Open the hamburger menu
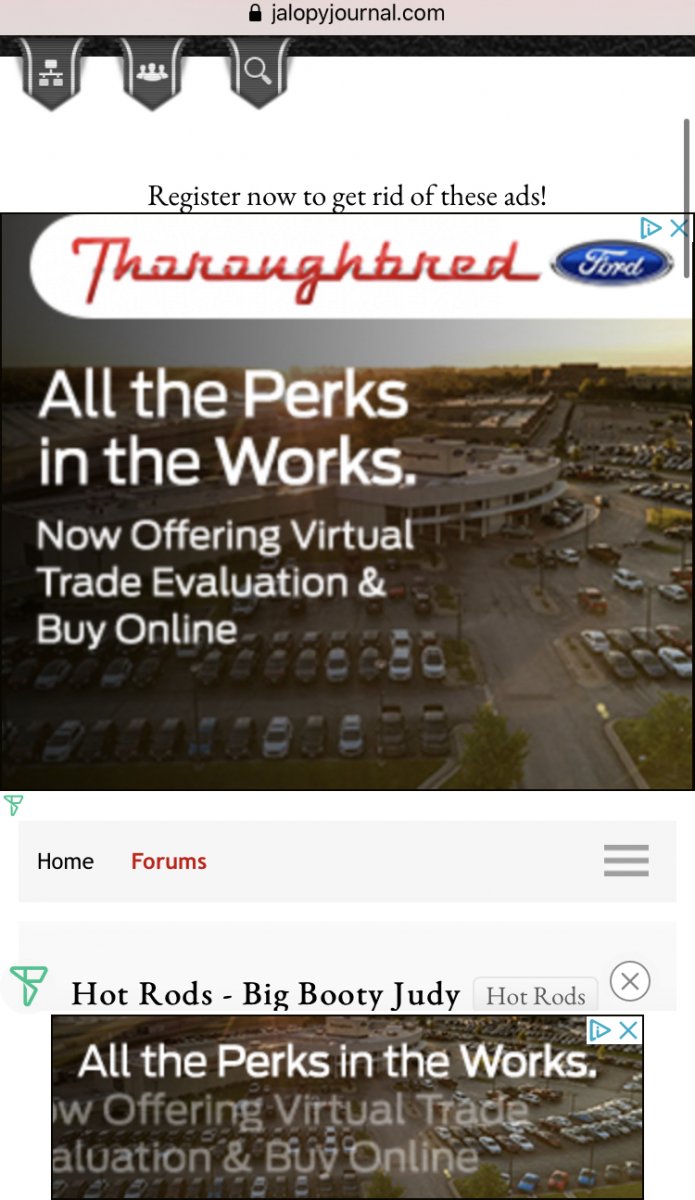The height and width of the screenshot is (1200, 695). point(626,861)
